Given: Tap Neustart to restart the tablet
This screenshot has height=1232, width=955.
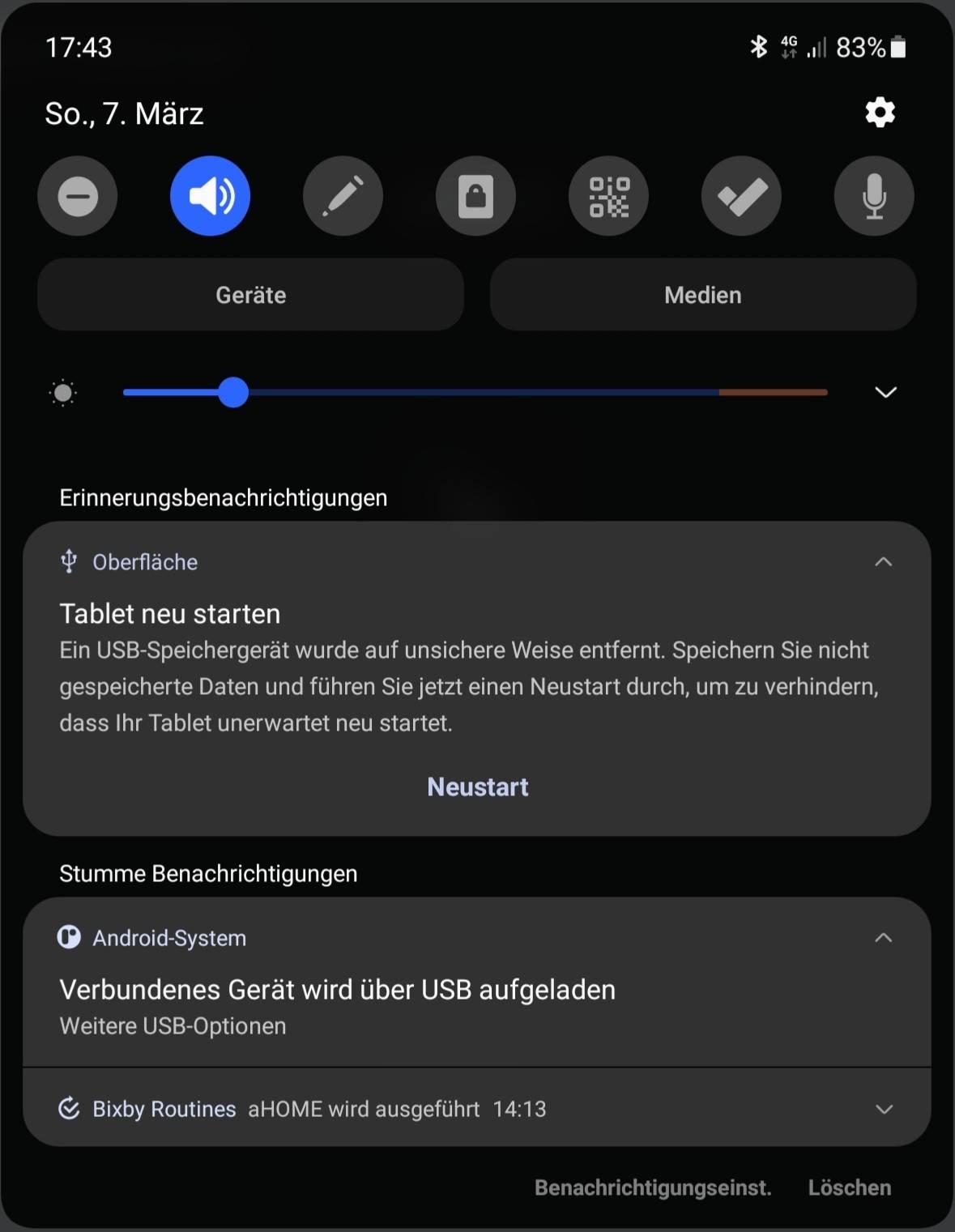Looking at the screenshot, I should [477, 787].
